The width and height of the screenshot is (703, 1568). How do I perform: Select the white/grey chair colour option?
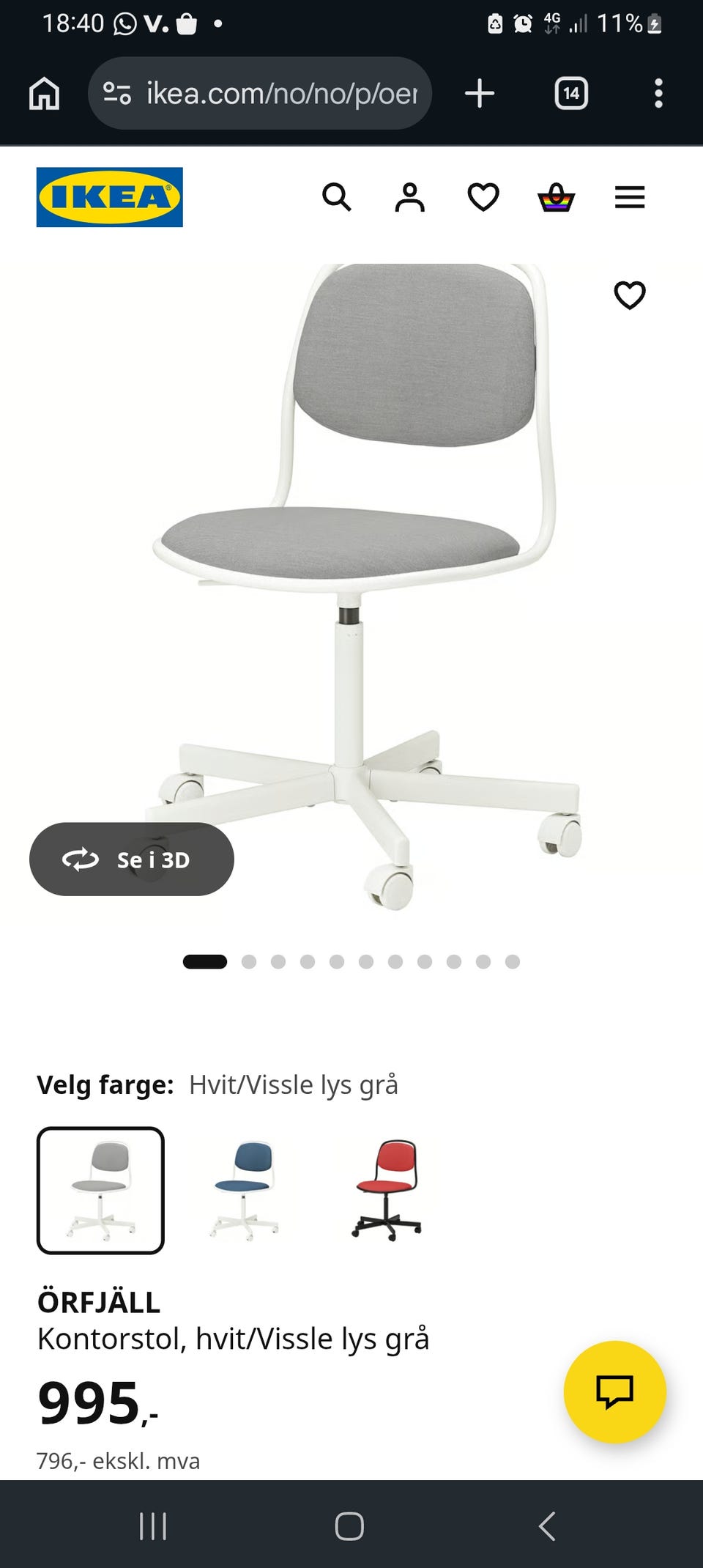[x=100, y=1190]
